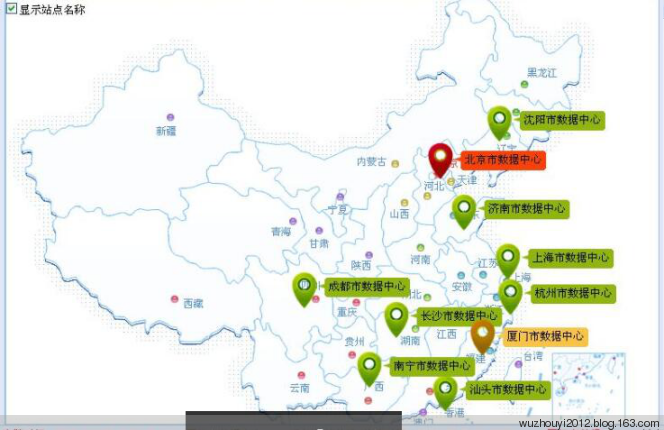
Task: Open the orange 厦门市数据中心 marker
Action: click(483, 335)
